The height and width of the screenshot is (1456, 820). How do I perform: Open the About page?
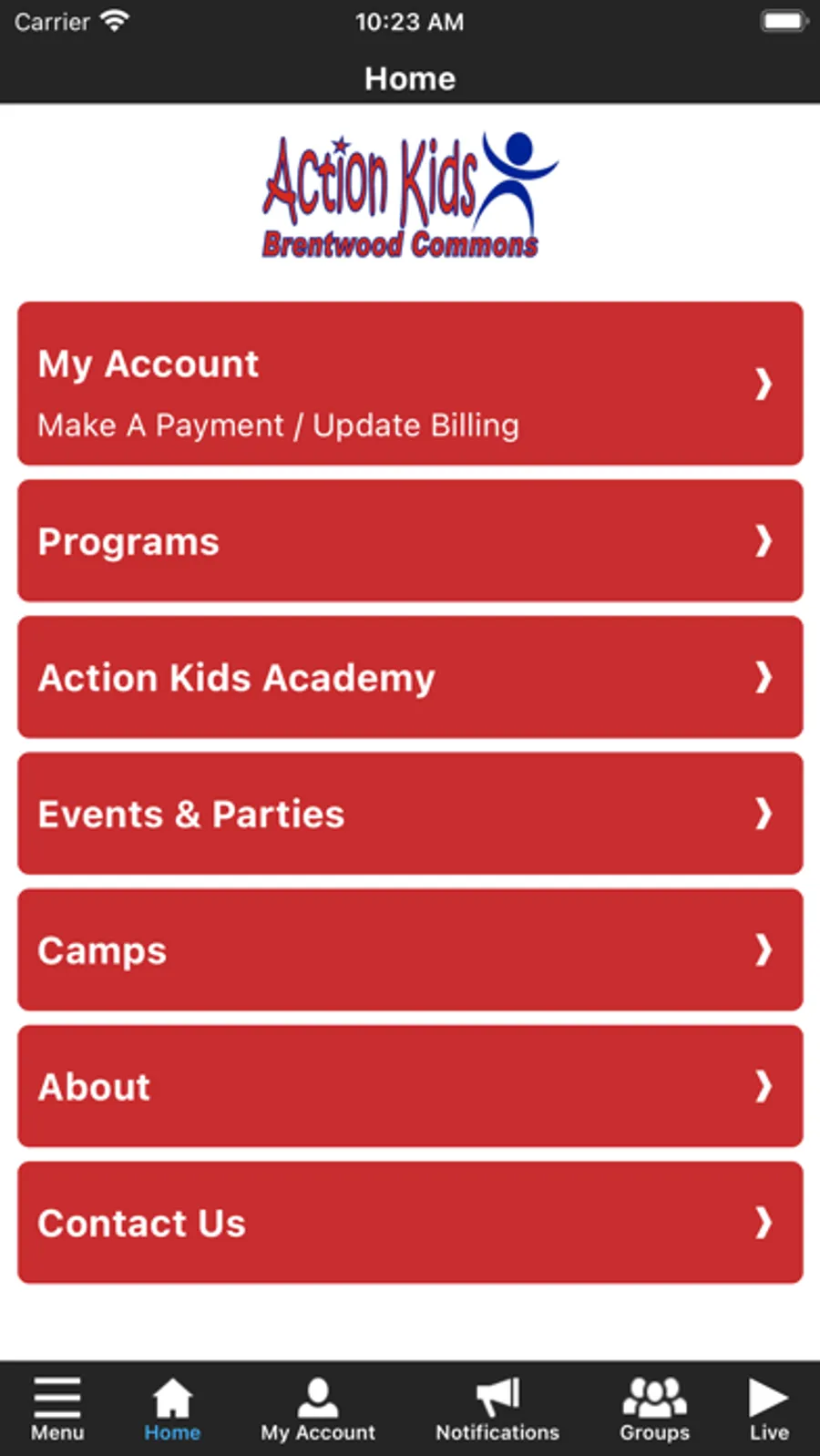(x=410, y=1086)
